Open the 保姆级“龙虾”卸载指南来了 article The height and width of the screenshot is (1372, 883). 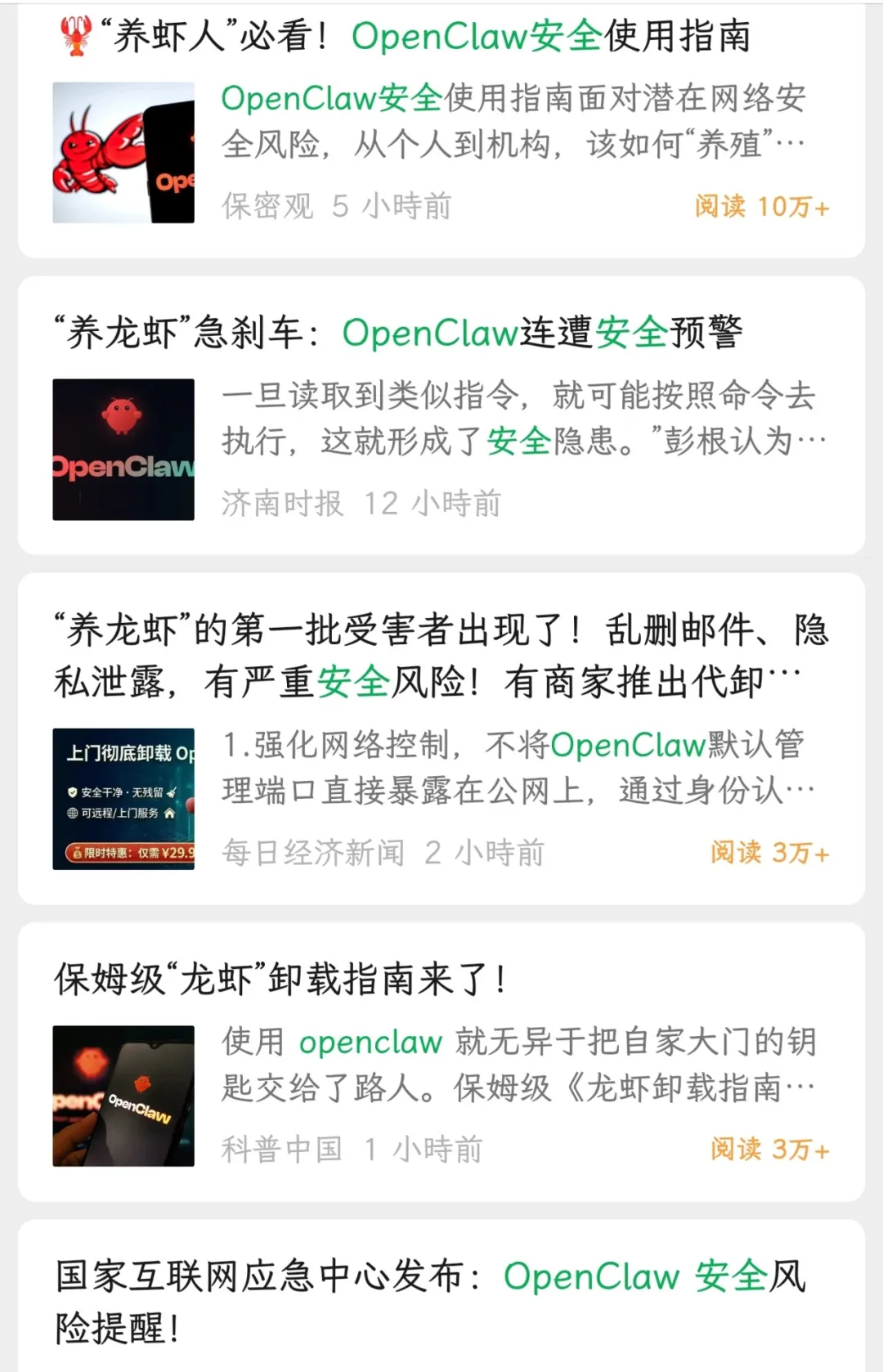[280, 979]
